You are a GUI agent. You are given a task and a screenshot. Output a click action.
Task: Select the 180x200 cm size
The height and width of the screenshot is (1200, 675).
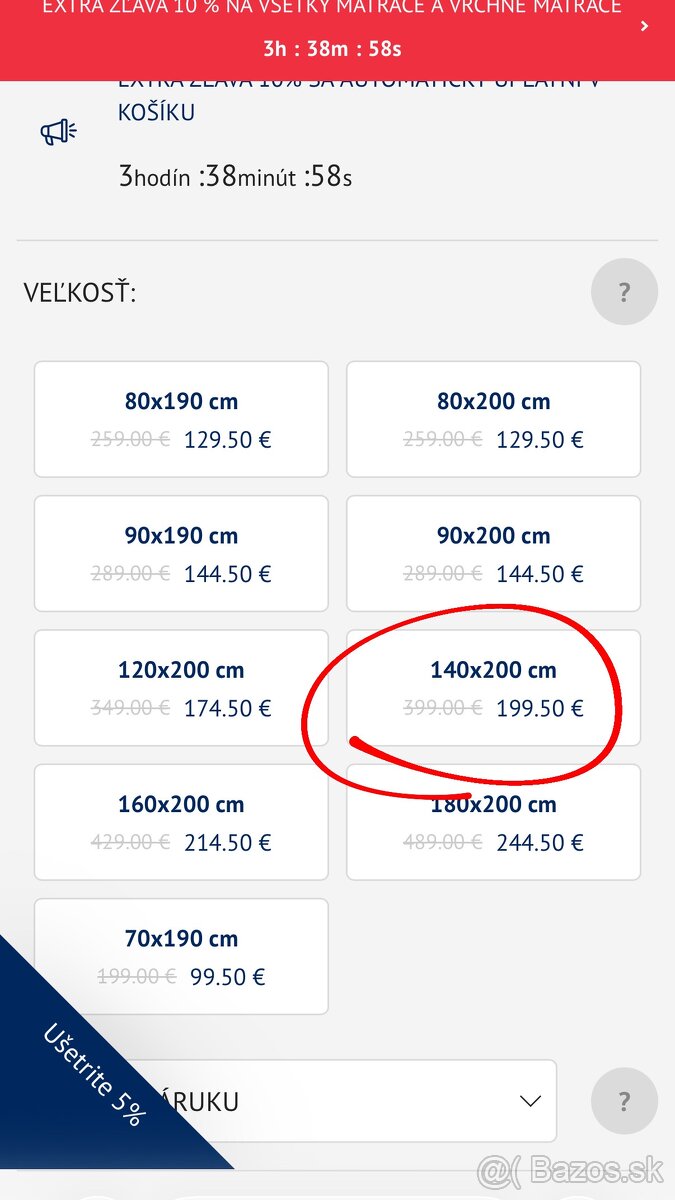(x=493, y=822)
